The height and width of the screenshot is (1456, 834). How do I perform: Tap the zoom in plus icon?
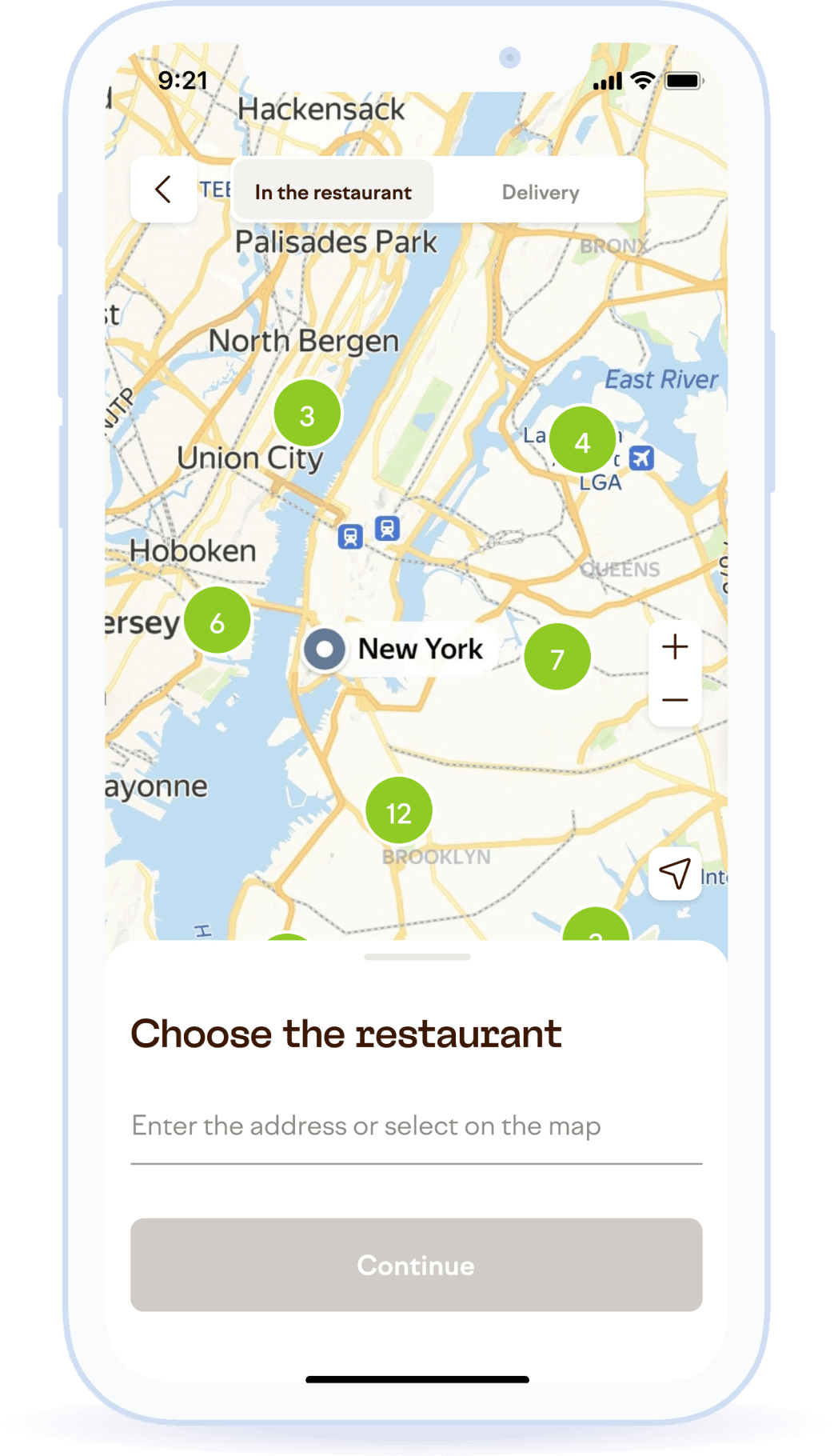click(x=676, y=646)
